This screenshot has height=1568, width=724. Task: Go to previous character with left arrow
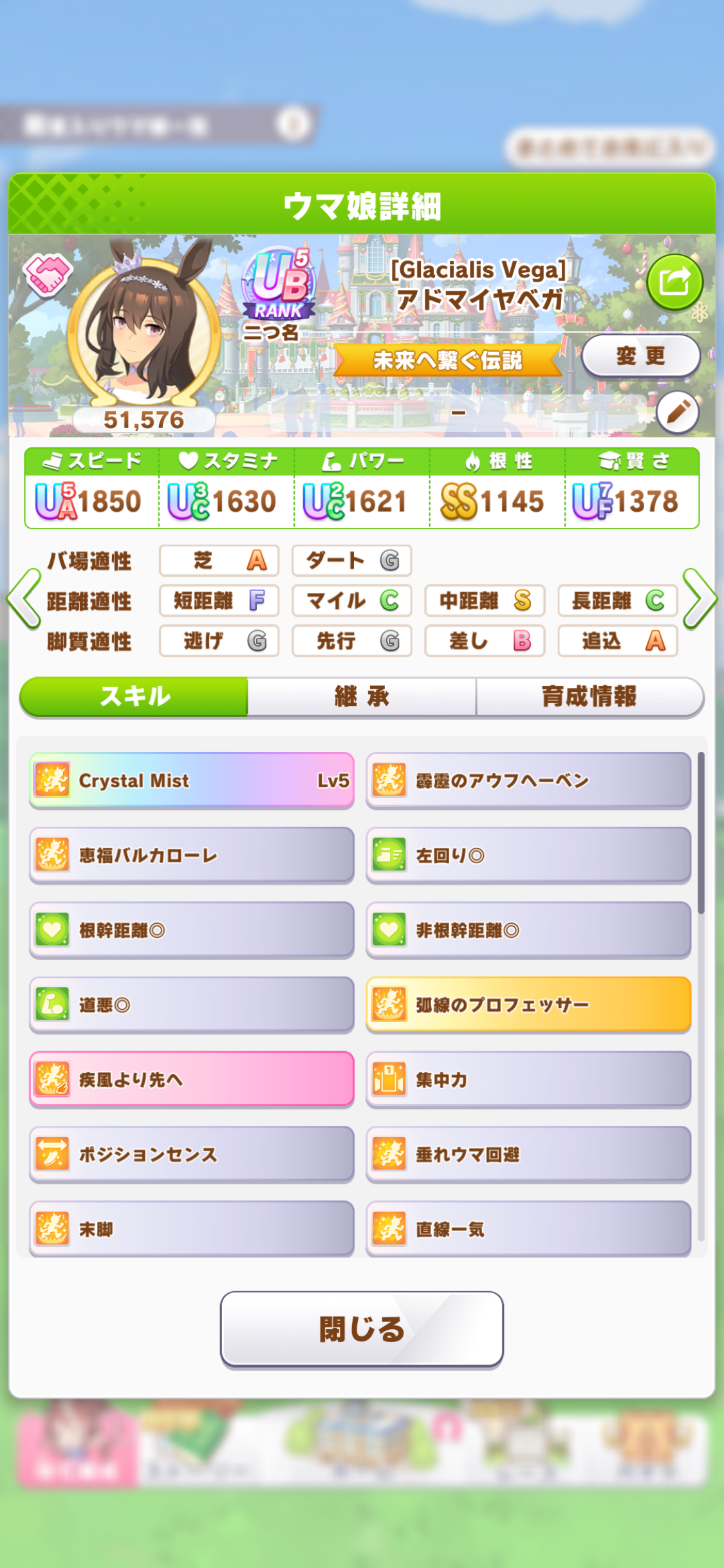[23, 599]
